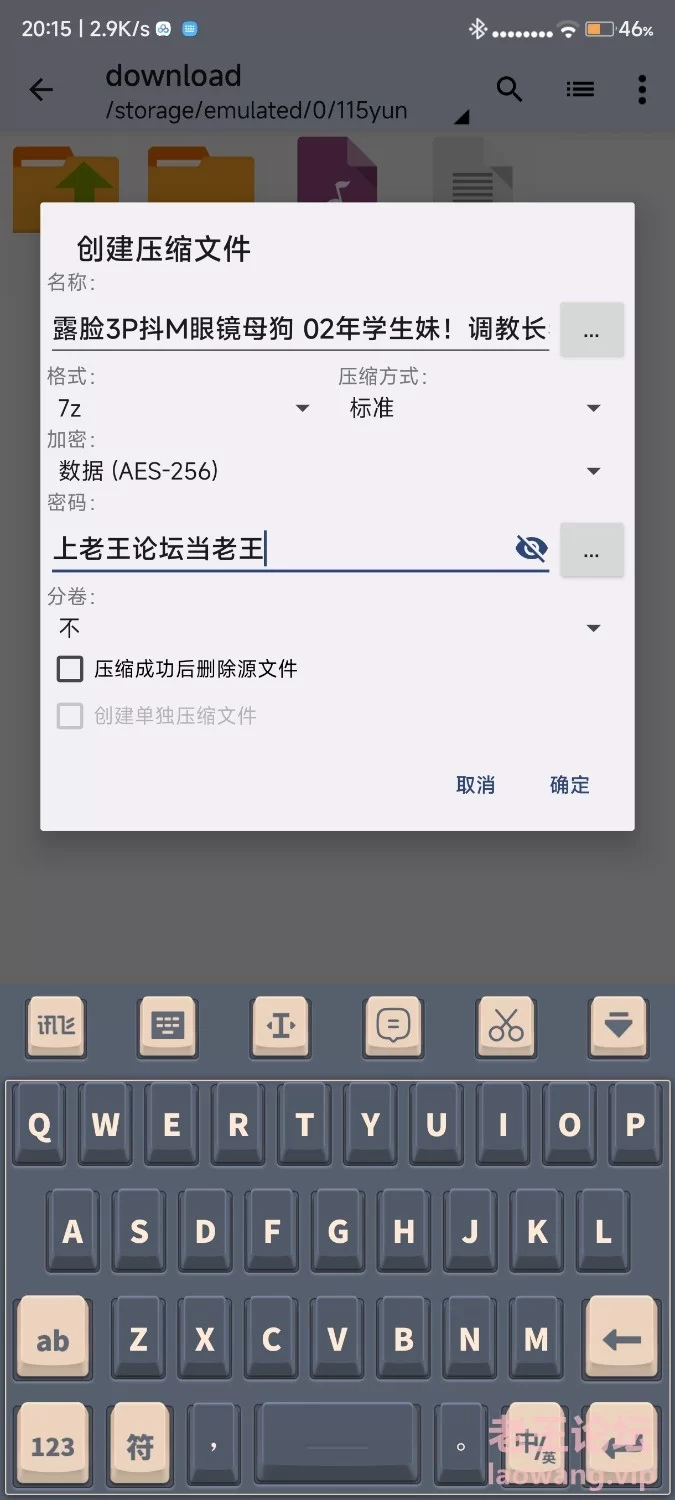Open the keyboard scissors clipboard tool
Image resolution: width=675 pixels, height=1500 pixels.
506,1025
